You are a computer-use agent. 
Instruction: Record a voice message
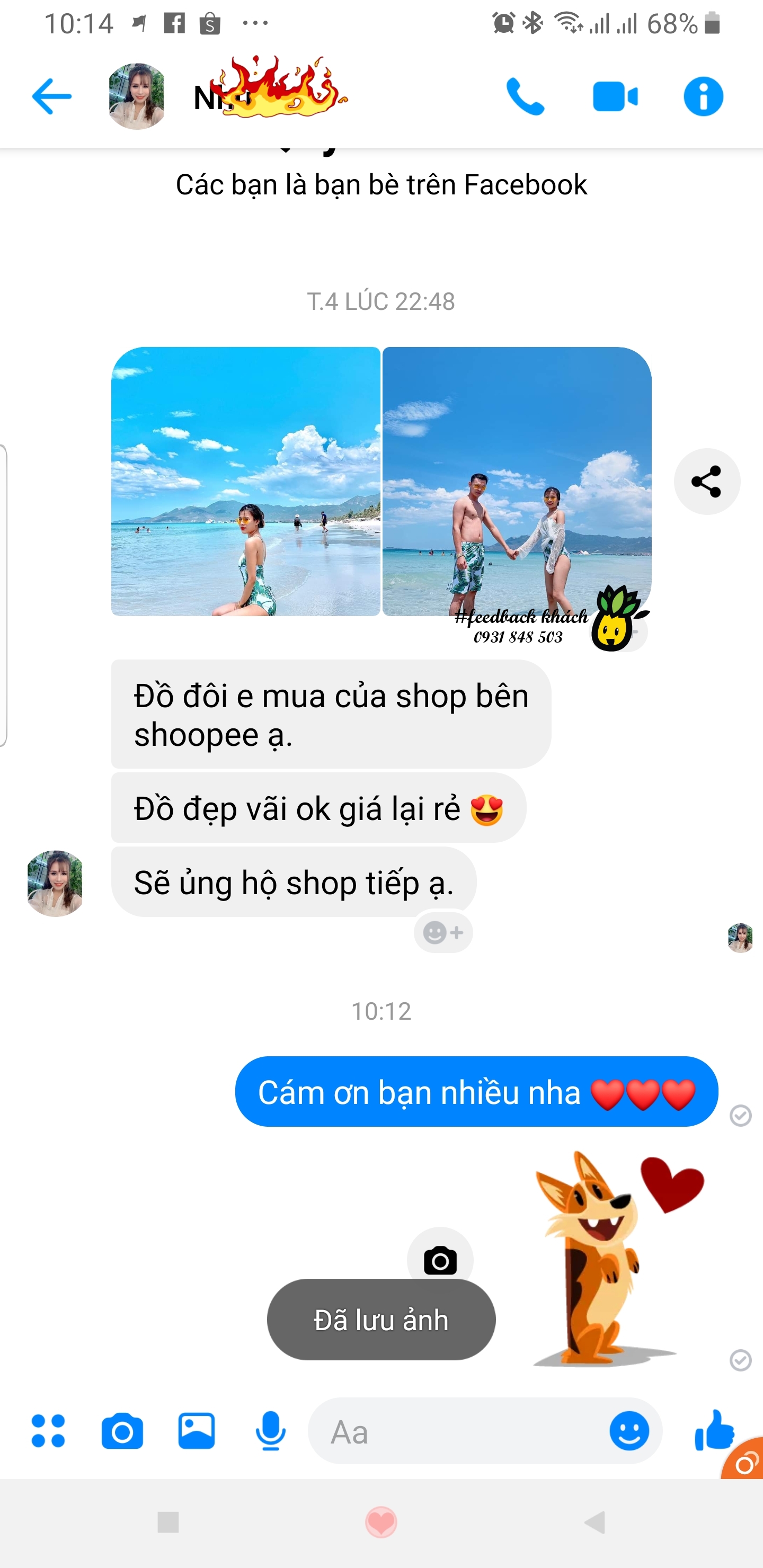[x=270, y=1430]
